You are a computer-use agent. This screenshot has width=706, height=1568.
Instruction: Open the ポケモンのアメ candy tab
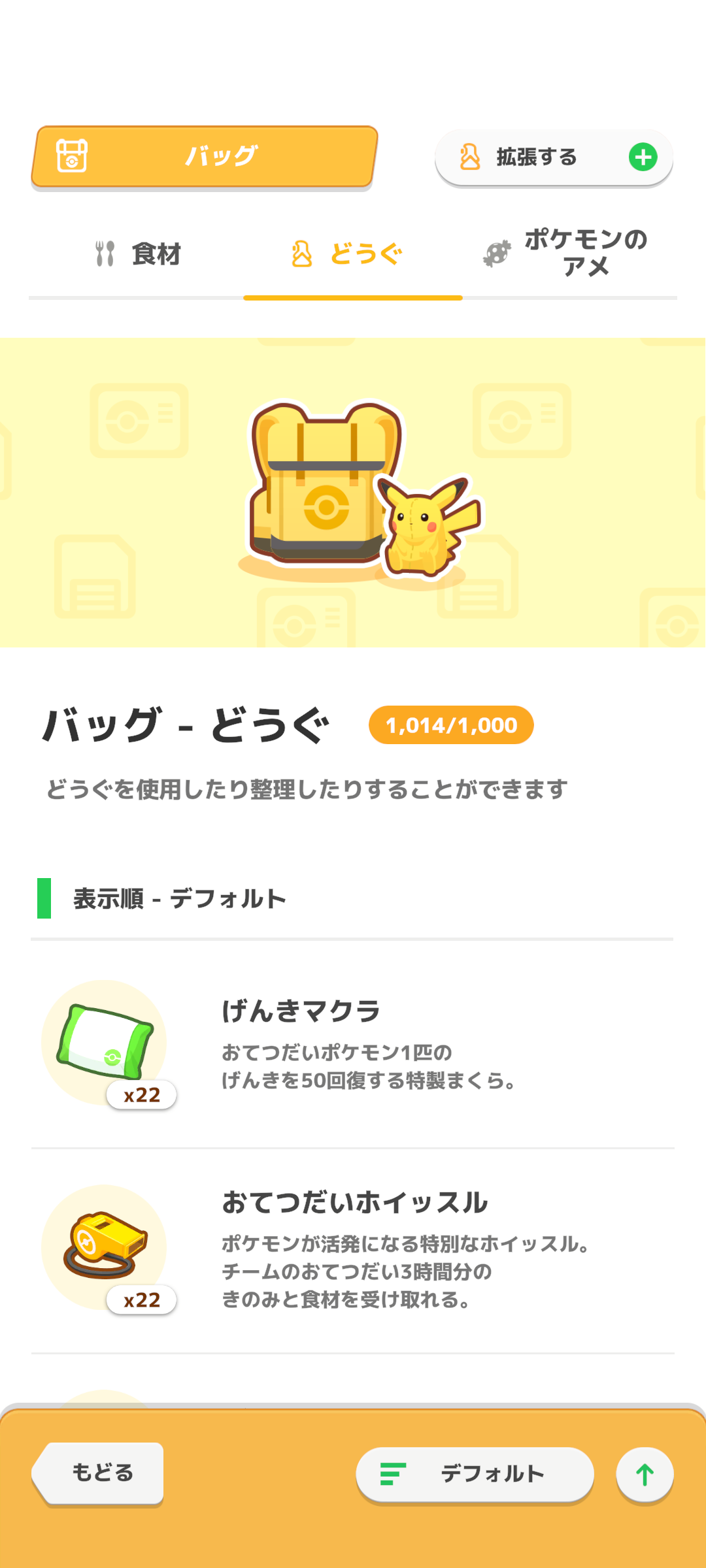(566, 254)
